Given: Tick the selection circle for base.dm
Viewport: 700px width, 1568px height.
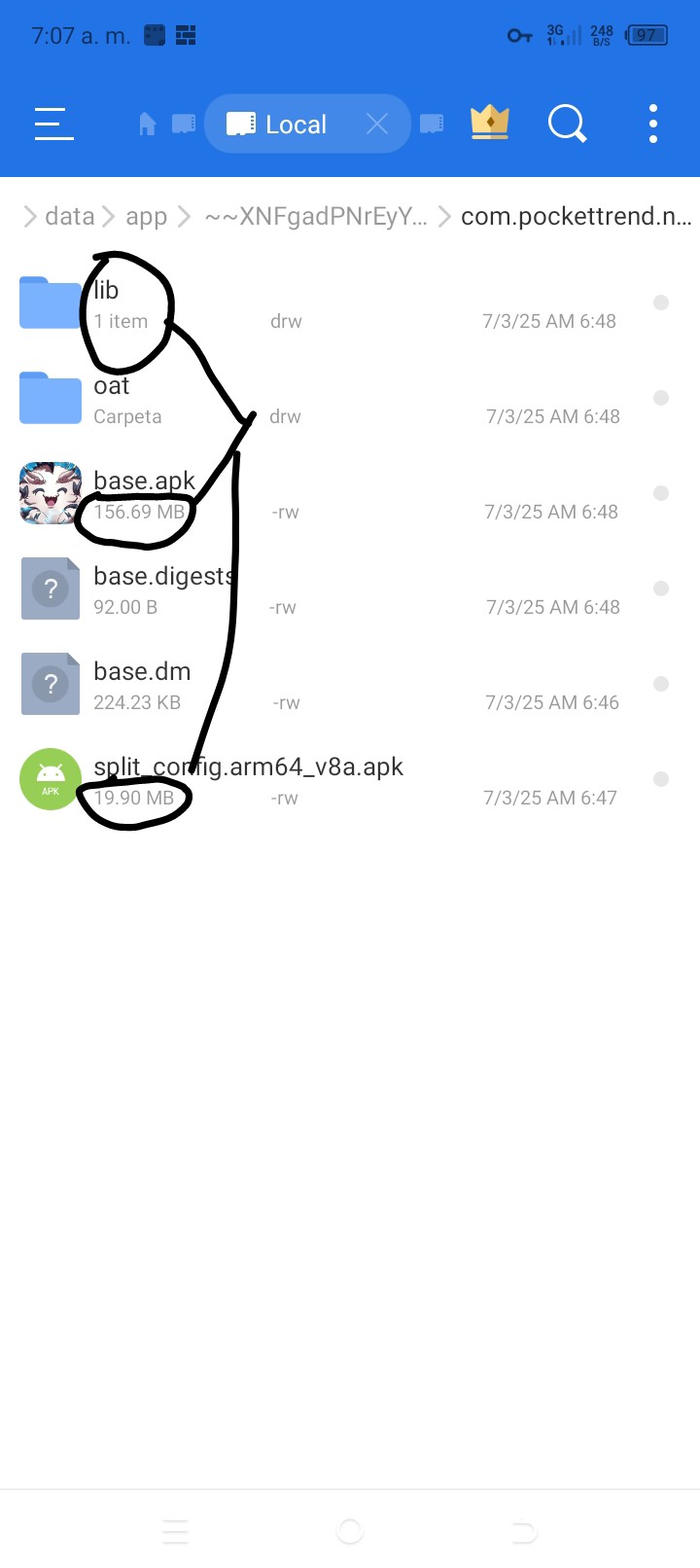Looking at the screenshot, I should pos(661,684).
